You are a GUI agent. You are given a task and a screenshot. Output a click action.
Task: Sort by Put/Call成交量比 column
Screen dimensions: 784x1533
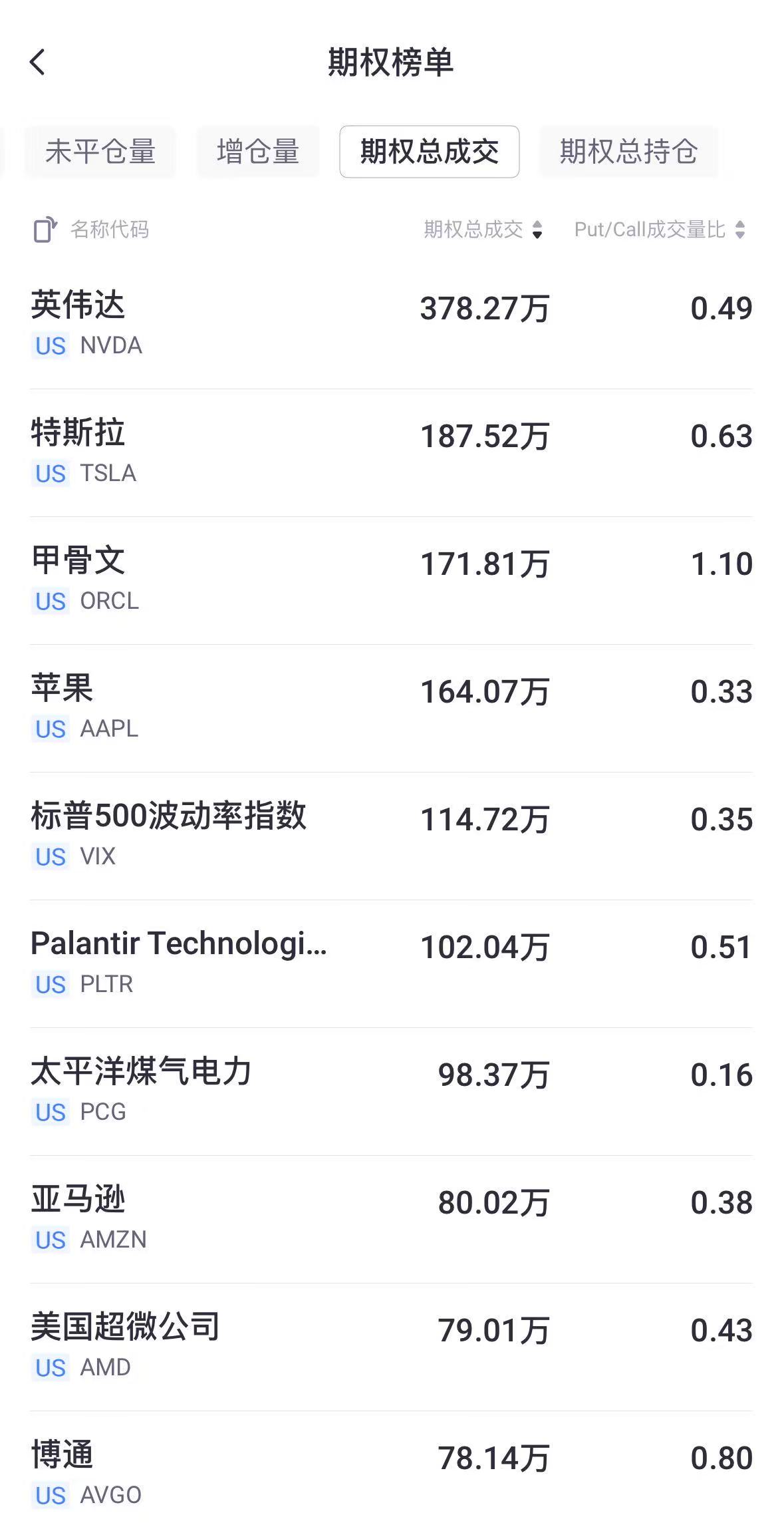660,230
